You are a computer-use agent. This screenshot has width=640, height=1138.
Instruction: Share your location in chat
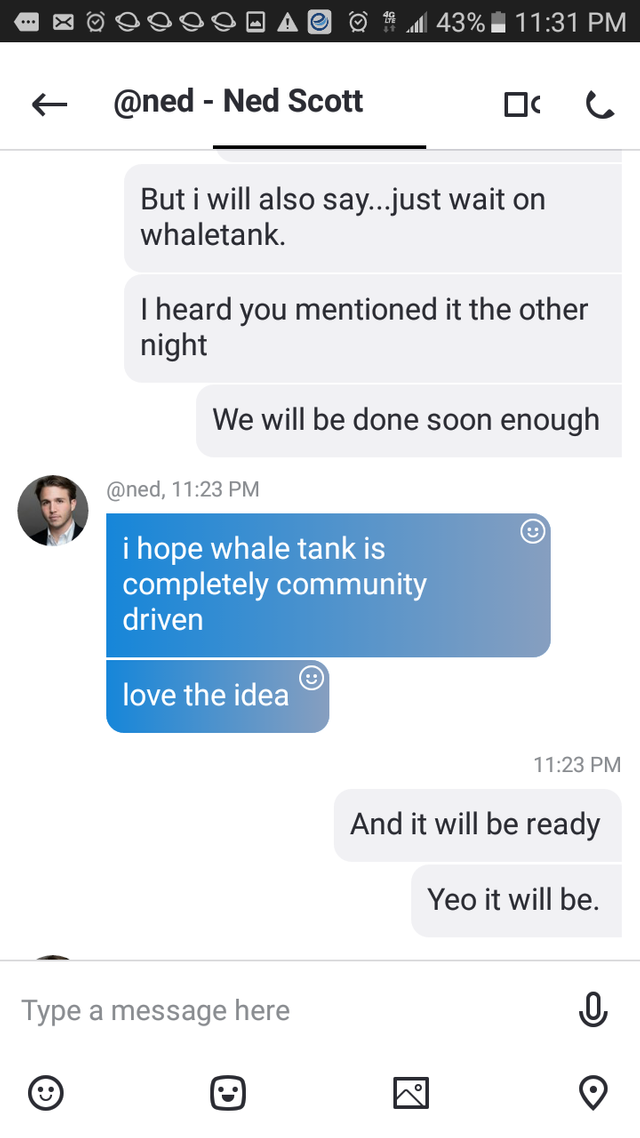point(593,1093)
